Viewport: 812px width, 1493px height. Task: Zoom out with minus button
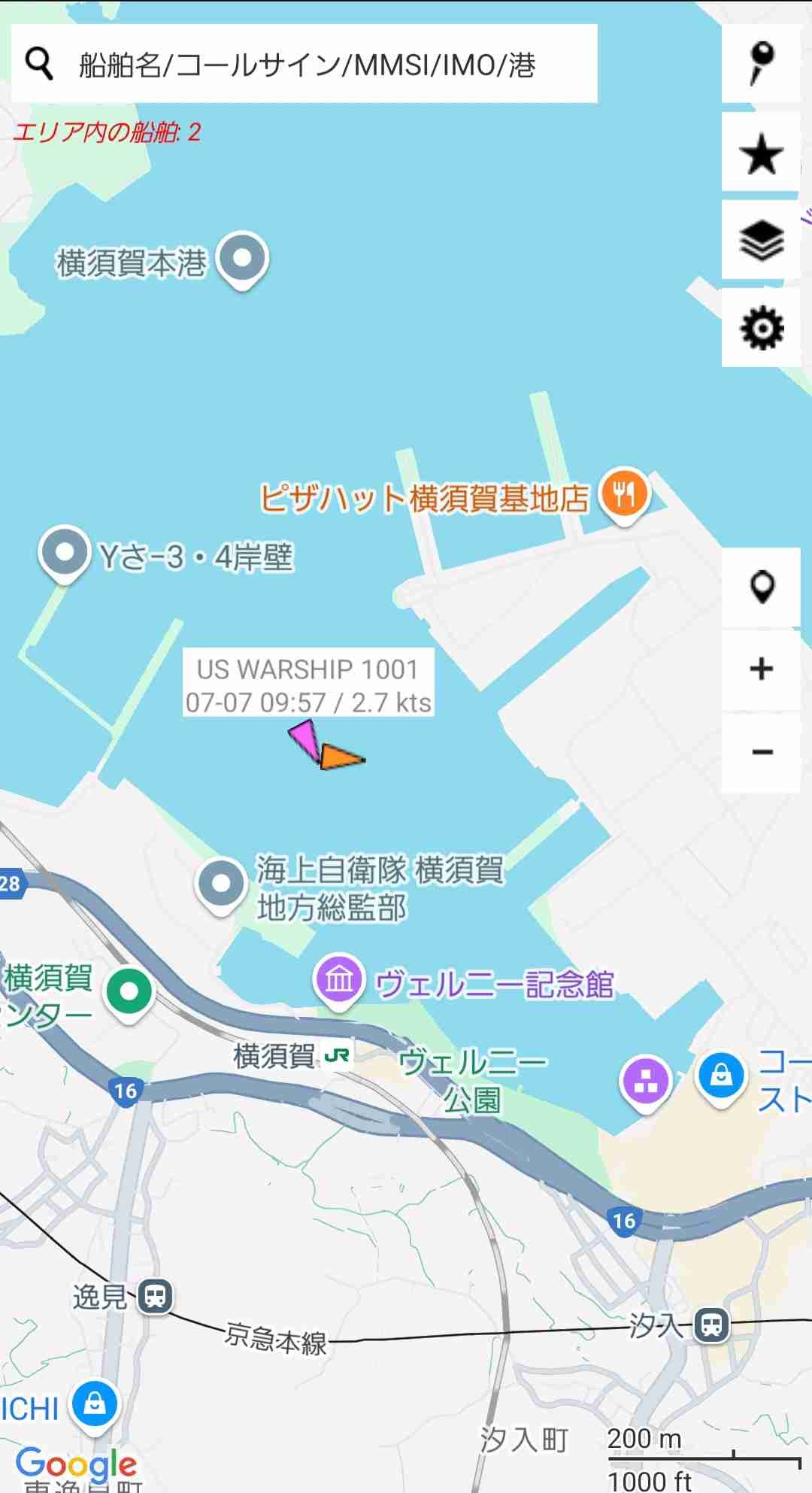(762, 751)
